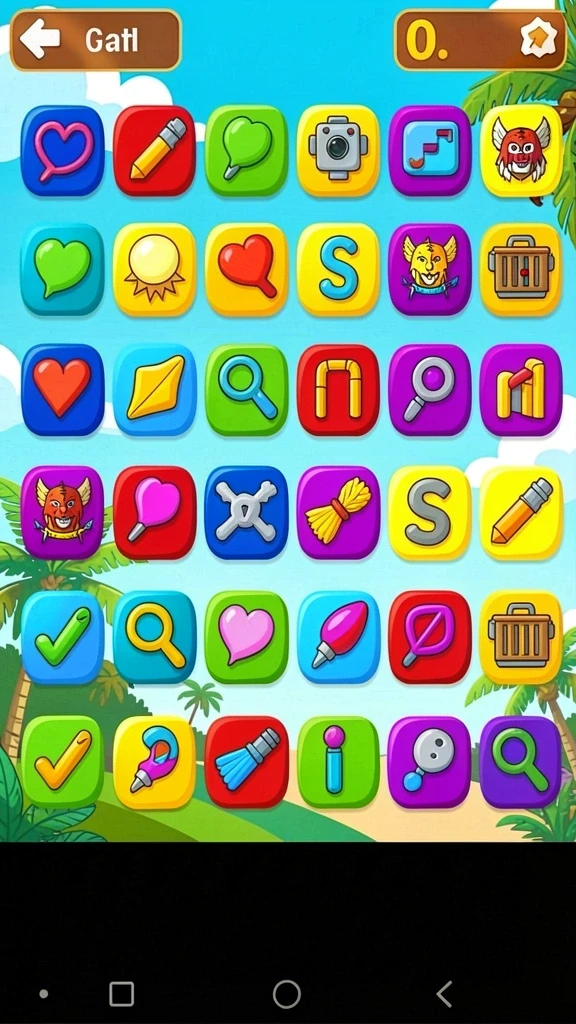Screen dimensions: 576x1024
Task: Tap the yellow checkmark on green tile
Action: [62, 762]
